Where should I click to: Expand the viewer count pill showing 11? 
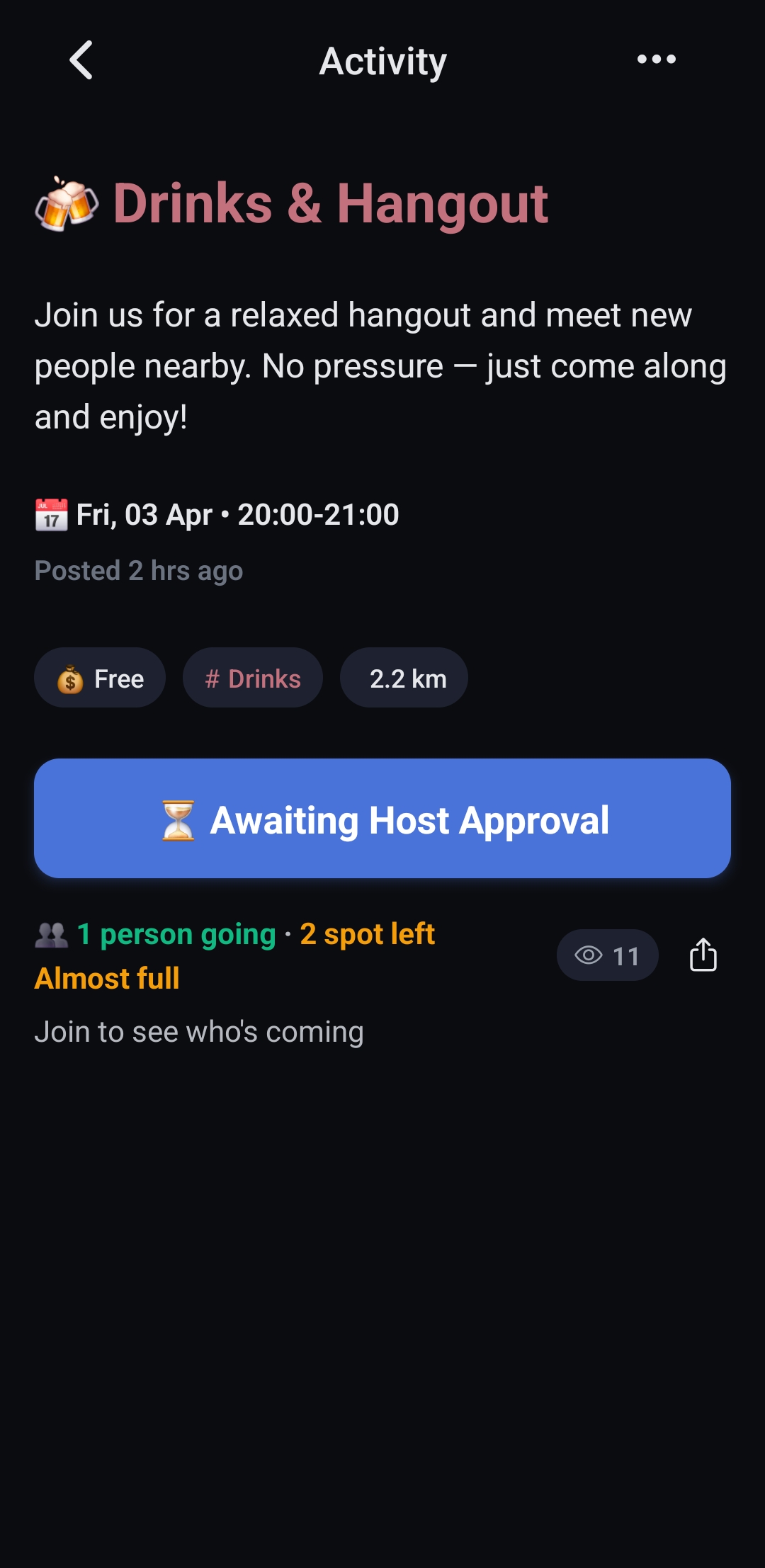(x=606, y=955)
